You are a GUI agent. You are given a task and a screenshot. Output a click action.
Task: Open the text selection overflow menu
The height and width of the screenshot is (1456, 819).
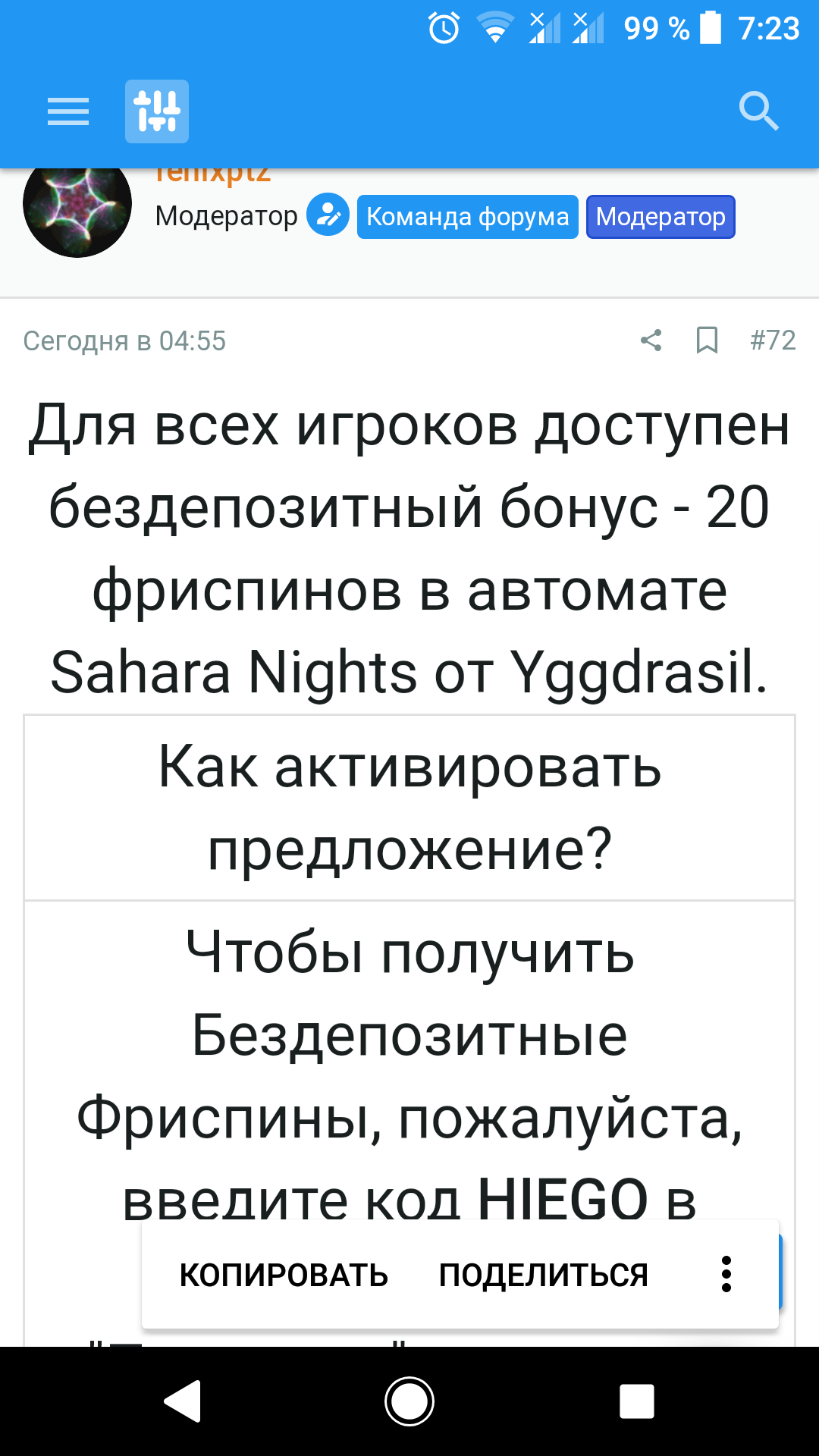[726, 1275]
